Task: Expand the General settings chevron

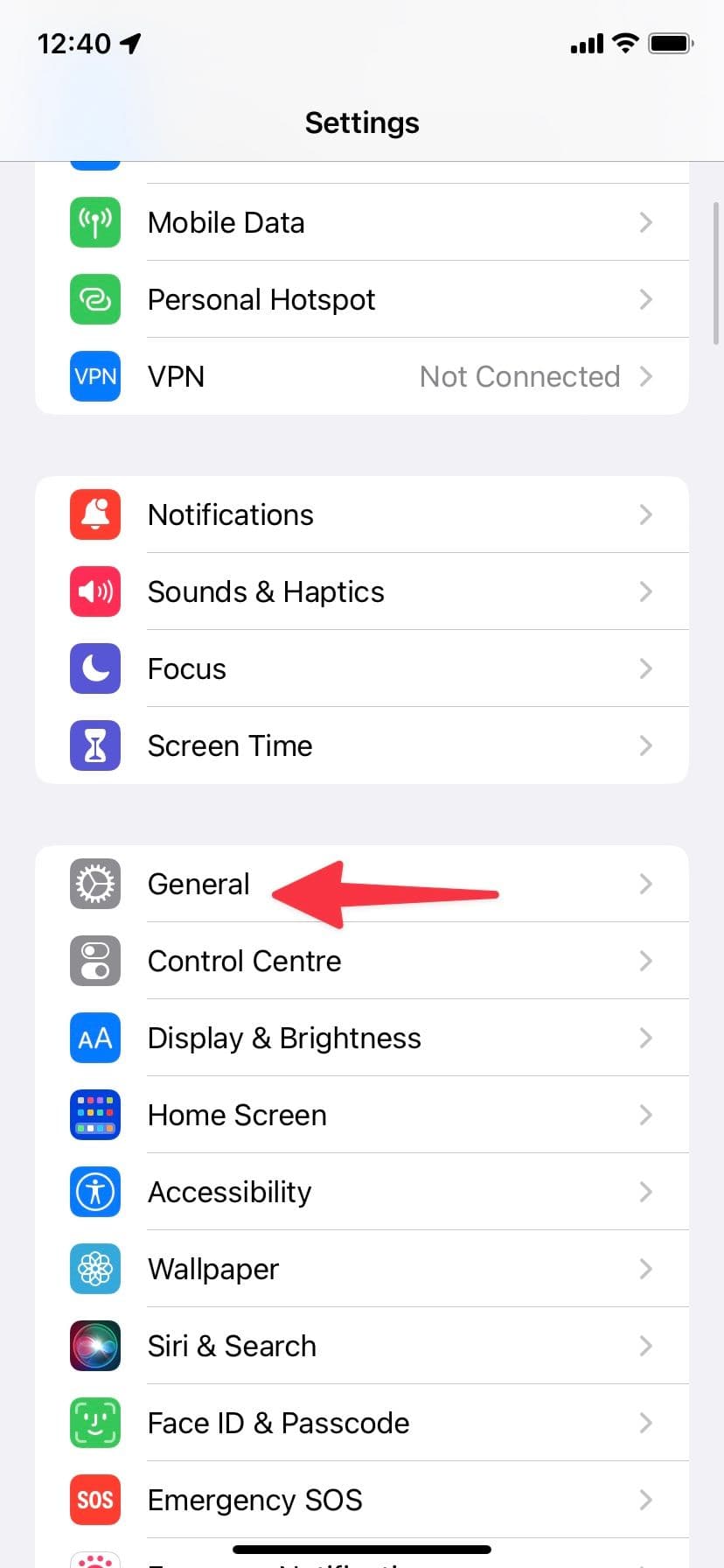Action: [645, 884]
